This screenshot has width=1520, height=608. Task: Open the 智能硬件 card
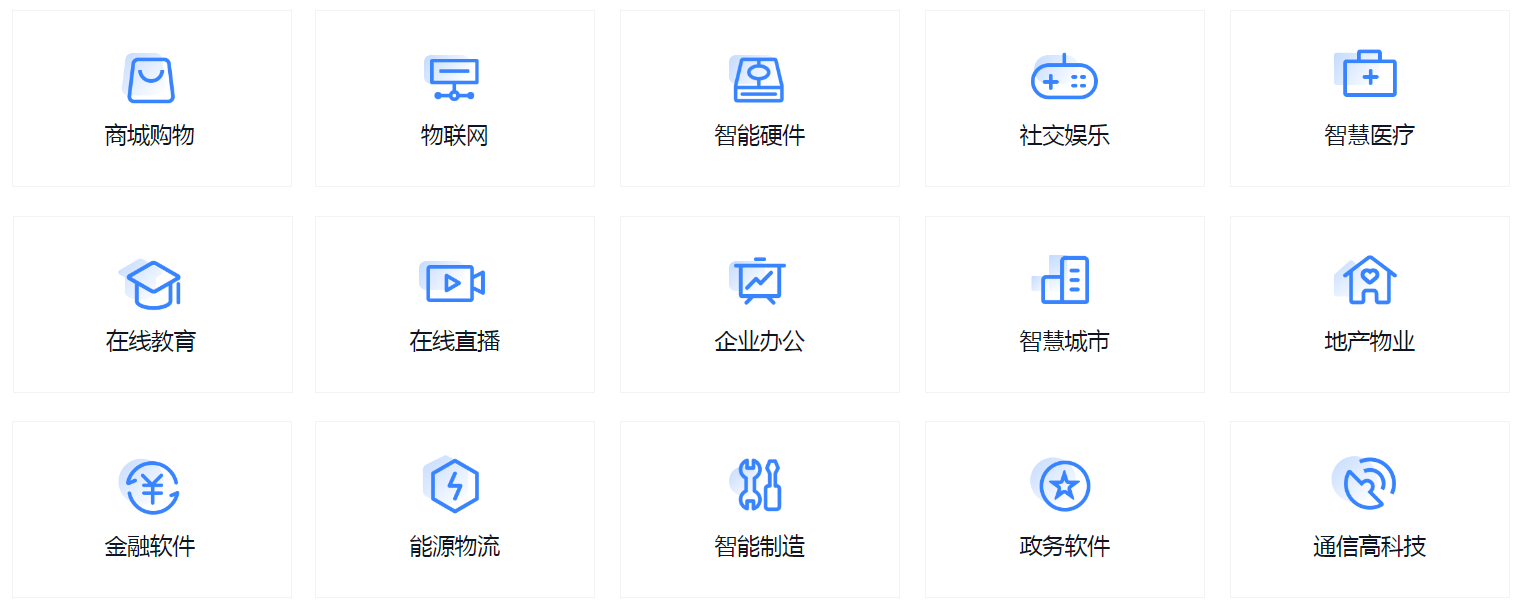pos(760,99)
